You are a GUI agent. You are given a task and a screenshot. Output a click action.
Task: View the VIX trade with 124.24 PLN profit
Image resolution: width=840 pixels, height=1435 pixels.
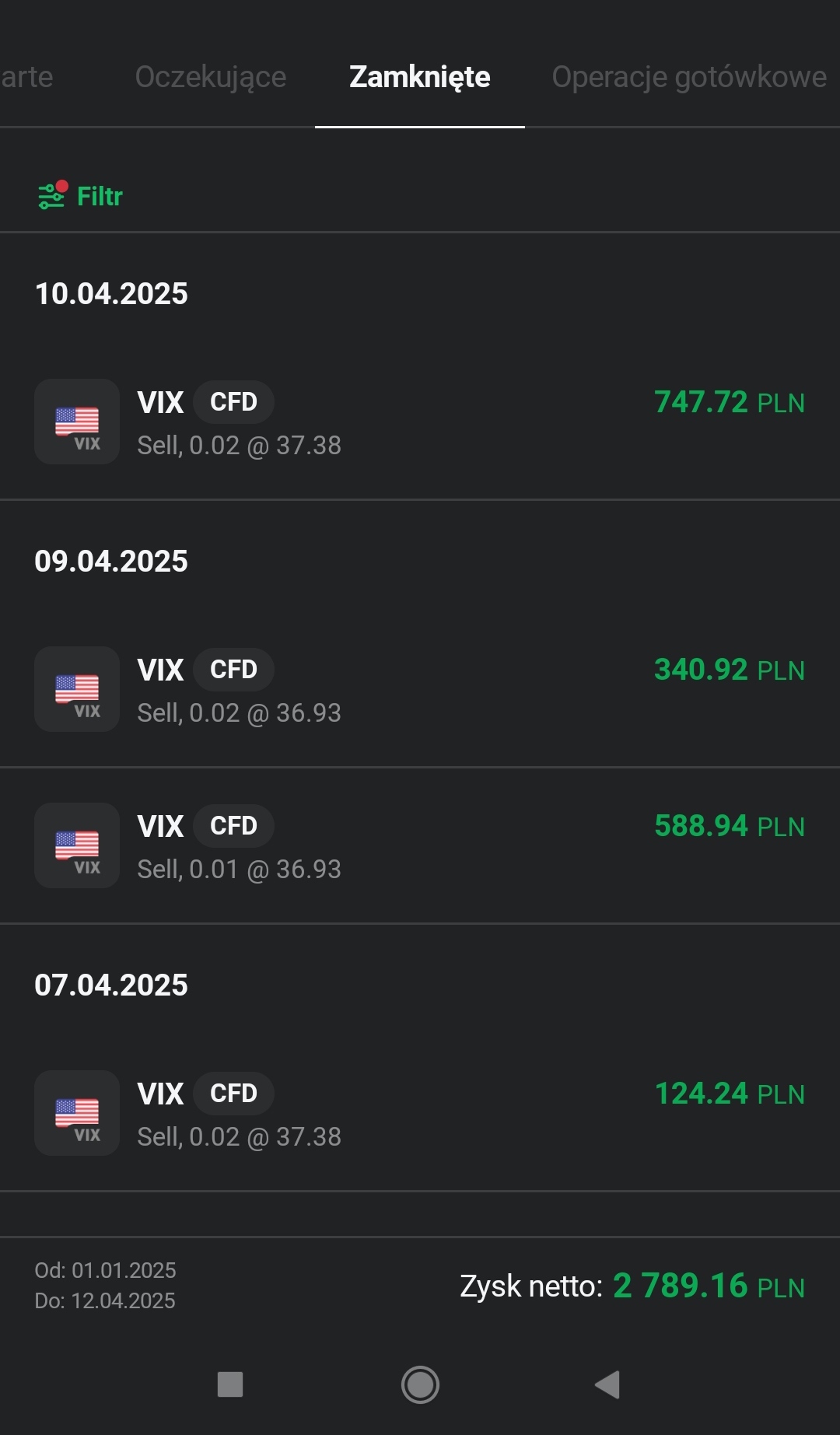(420, 1114)
